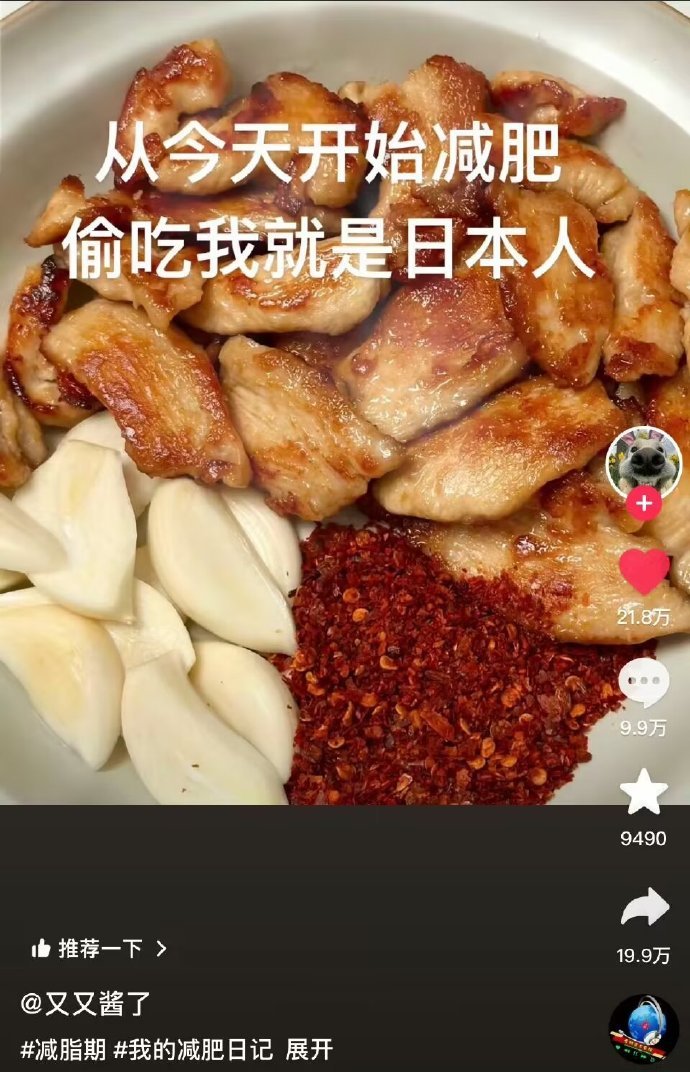This screenshot has height=1072, width=690.
Task: Like this video with the heart icon
Action: pos(644,571)
